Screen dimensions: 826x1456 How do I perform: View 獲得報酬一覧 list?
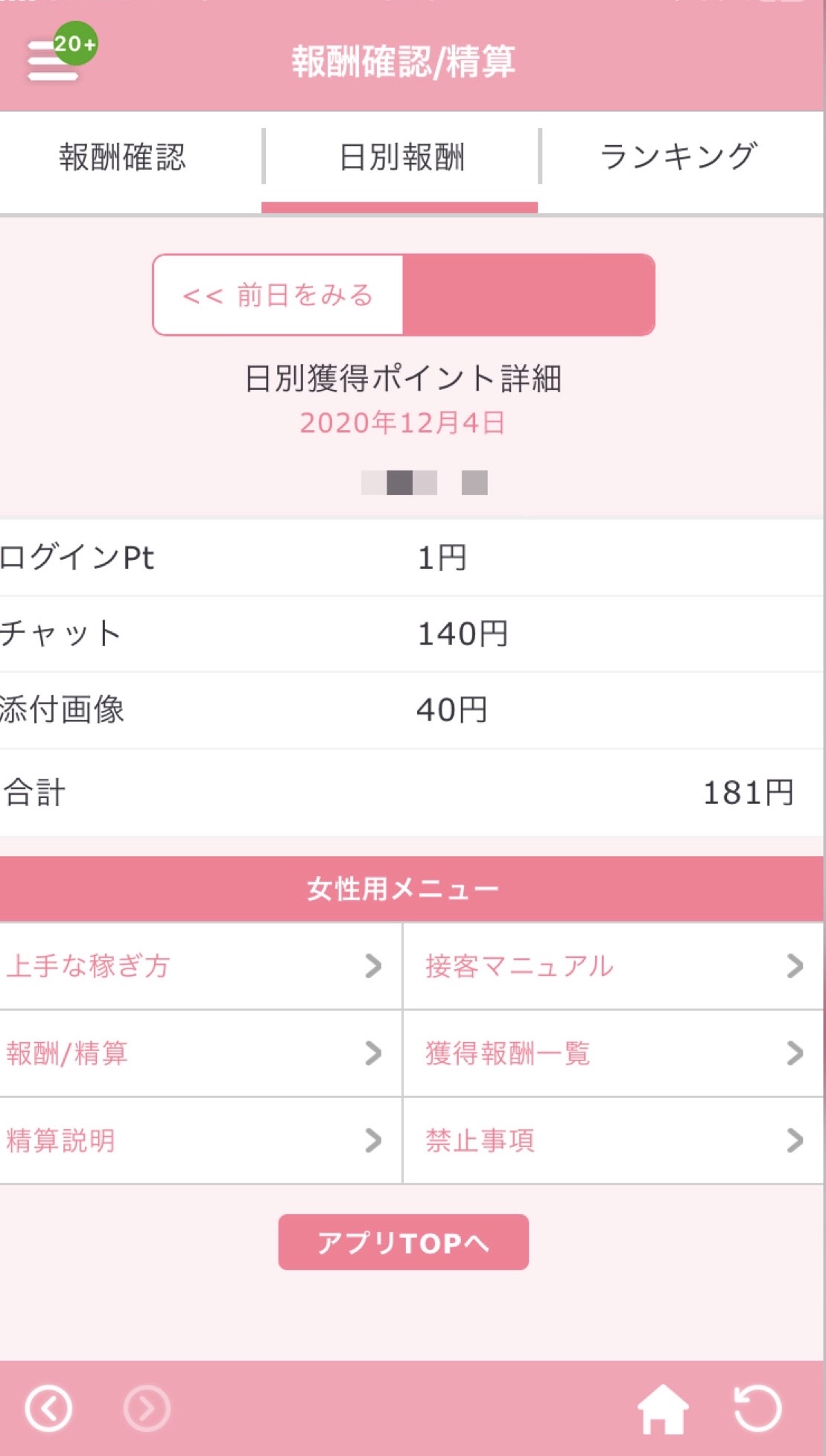pyautogui.click(x=612, y=1053)
